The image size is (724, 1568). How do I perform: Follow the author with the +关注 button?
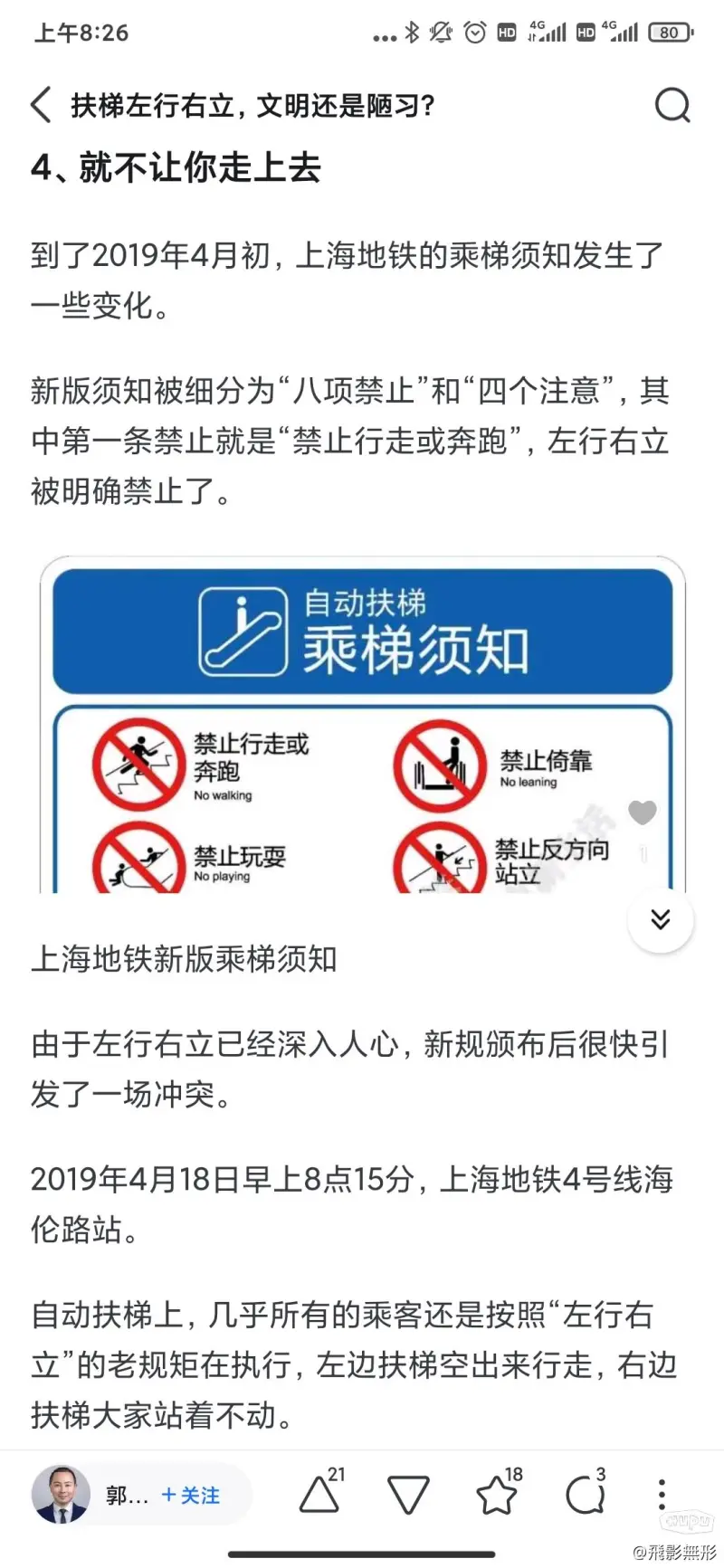[191, 1496]
